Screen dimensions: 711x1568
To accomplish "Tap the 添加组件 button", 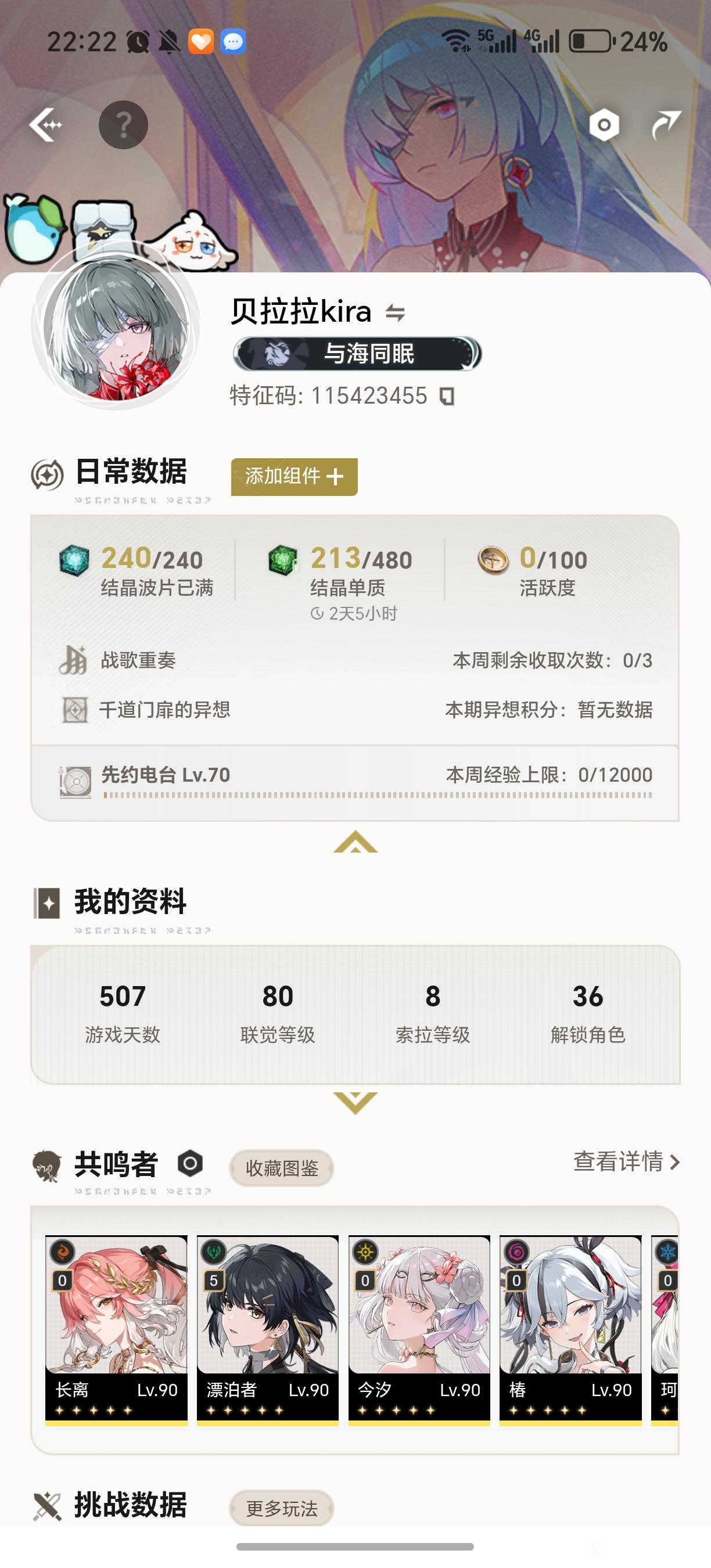I will (x=294, y=477).
